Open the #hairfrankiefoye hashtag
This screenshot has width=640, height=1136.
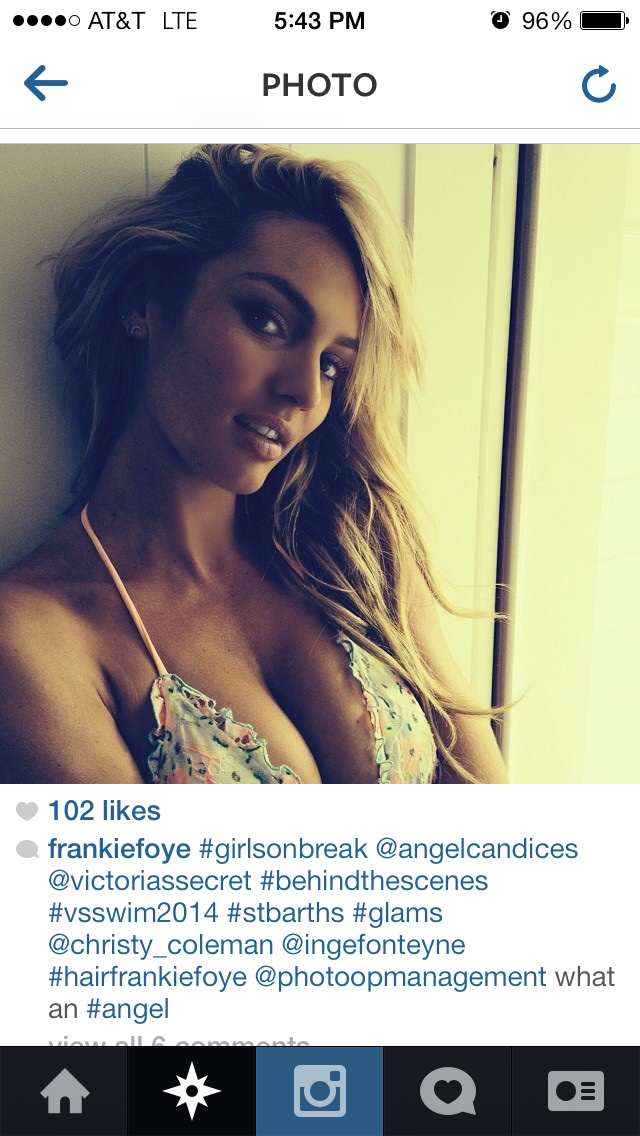147,977
